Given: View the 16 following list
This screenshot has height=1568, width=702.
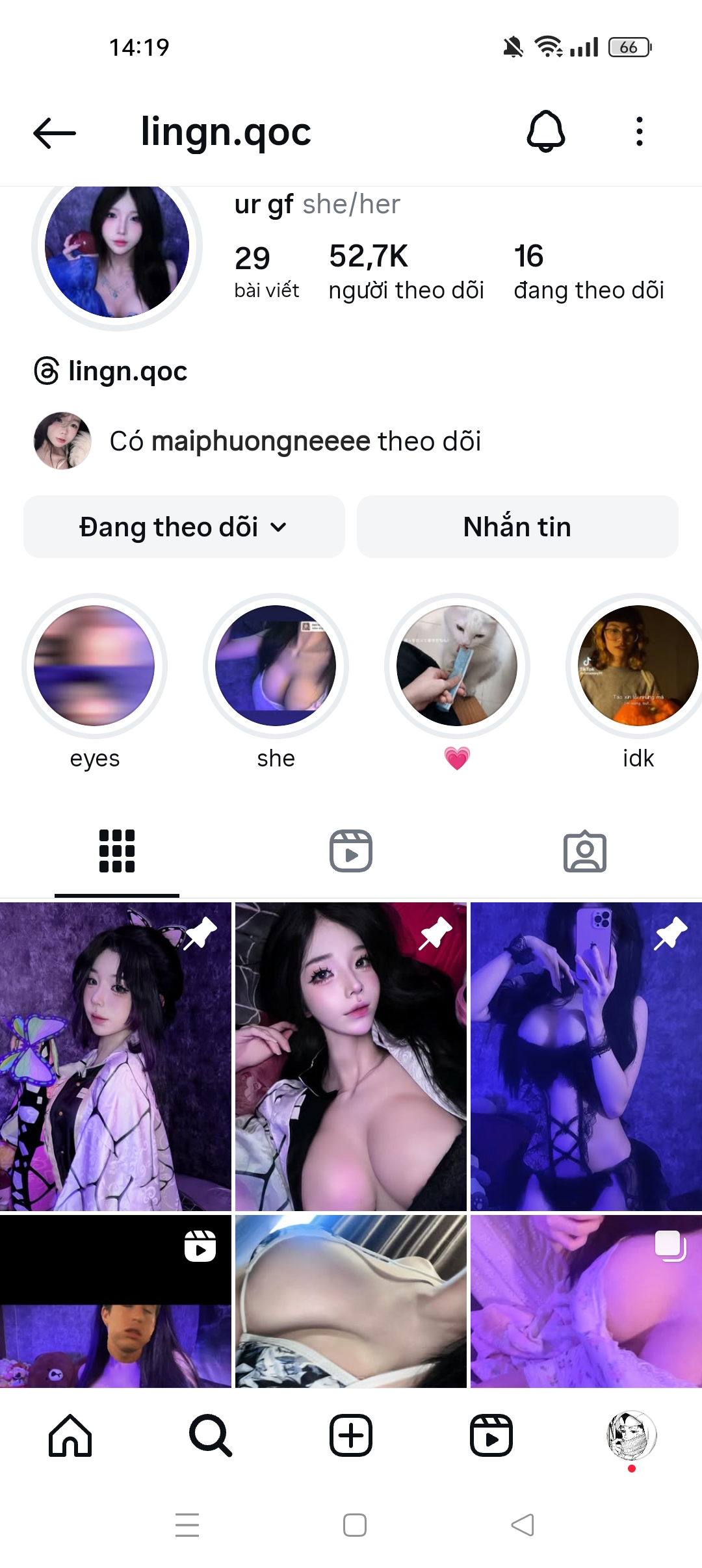Looking at the screenshot, I should (588, 272).
